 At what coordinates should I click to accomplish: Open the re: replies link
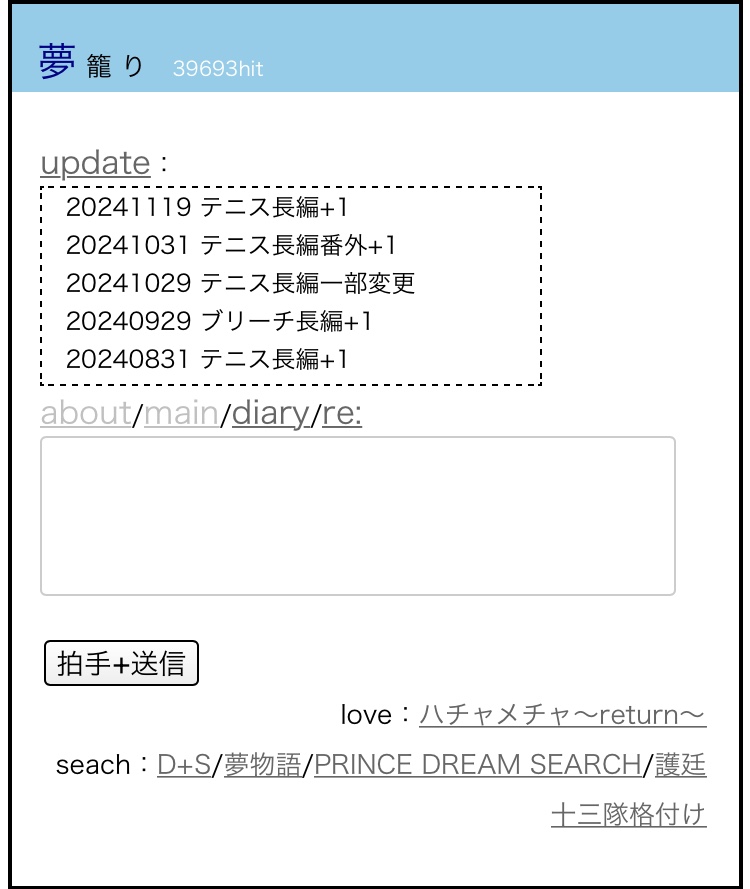pyautogui.click(x=342, y=413)
